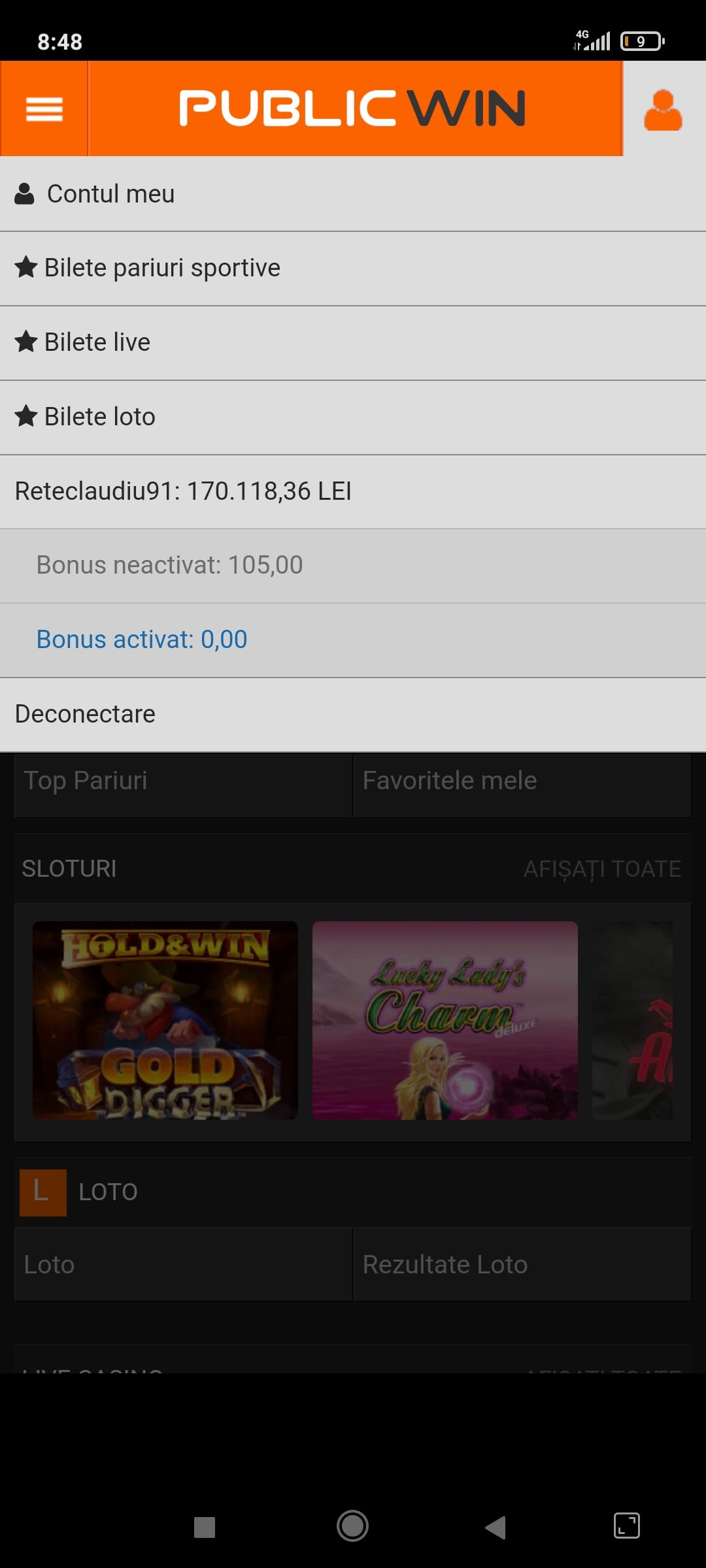Open Bilete pariuri sportive
Image resolution: width=706 pixels, height=1568 pixels.
coord(353,269)
